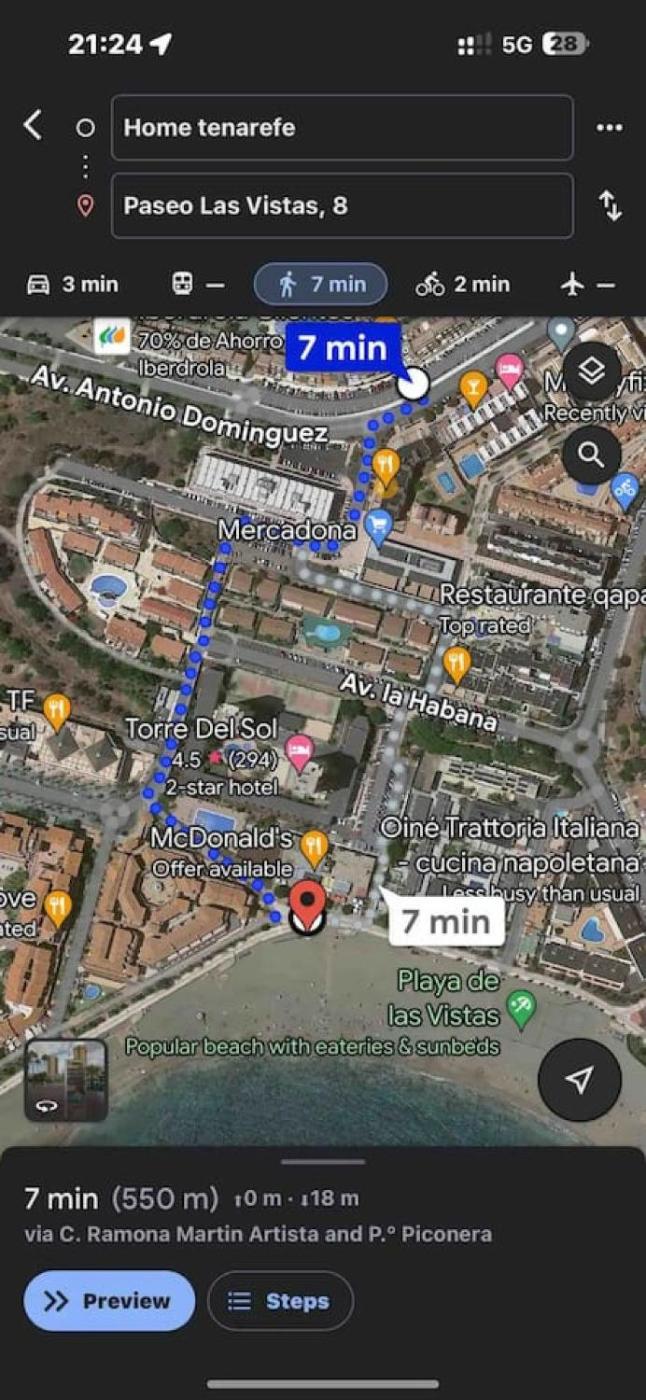The width and height of the screenshot is (646, 1400).
Task: Start route Preview
Action: pyautogui.click(x=109, y=1301)
